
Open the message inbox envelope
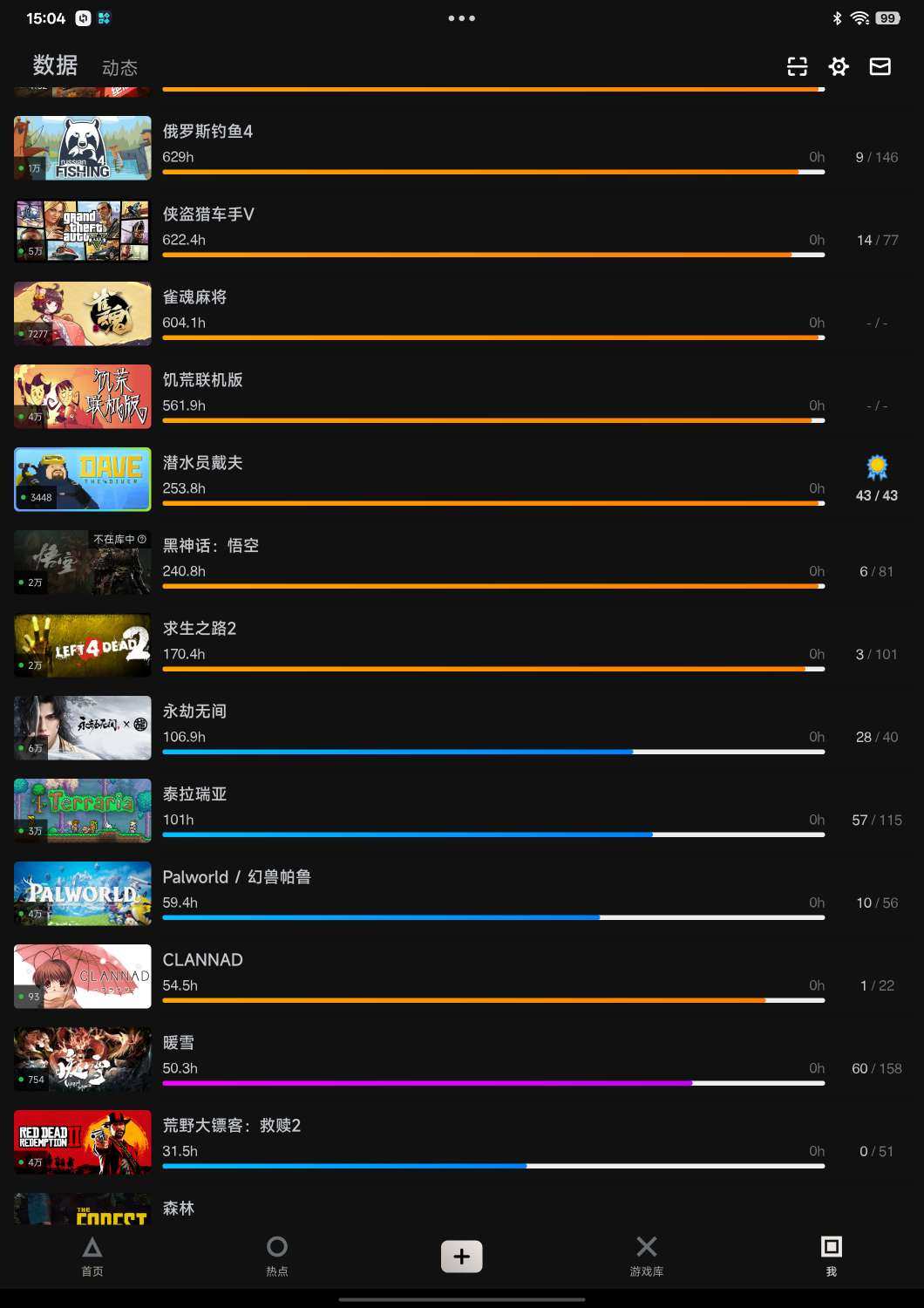(880, 66)
